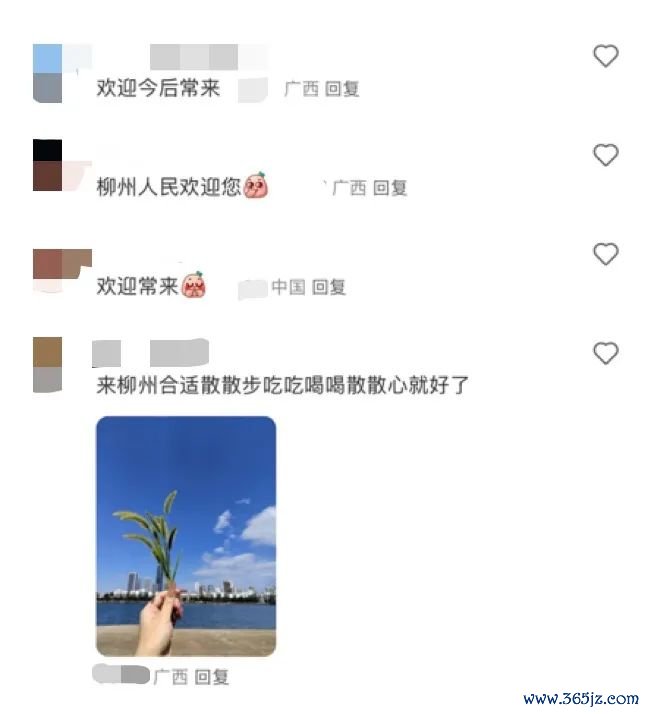
Task: Open avatar of 柳州人民欢迎您 commenter
Action: (48, 165)
